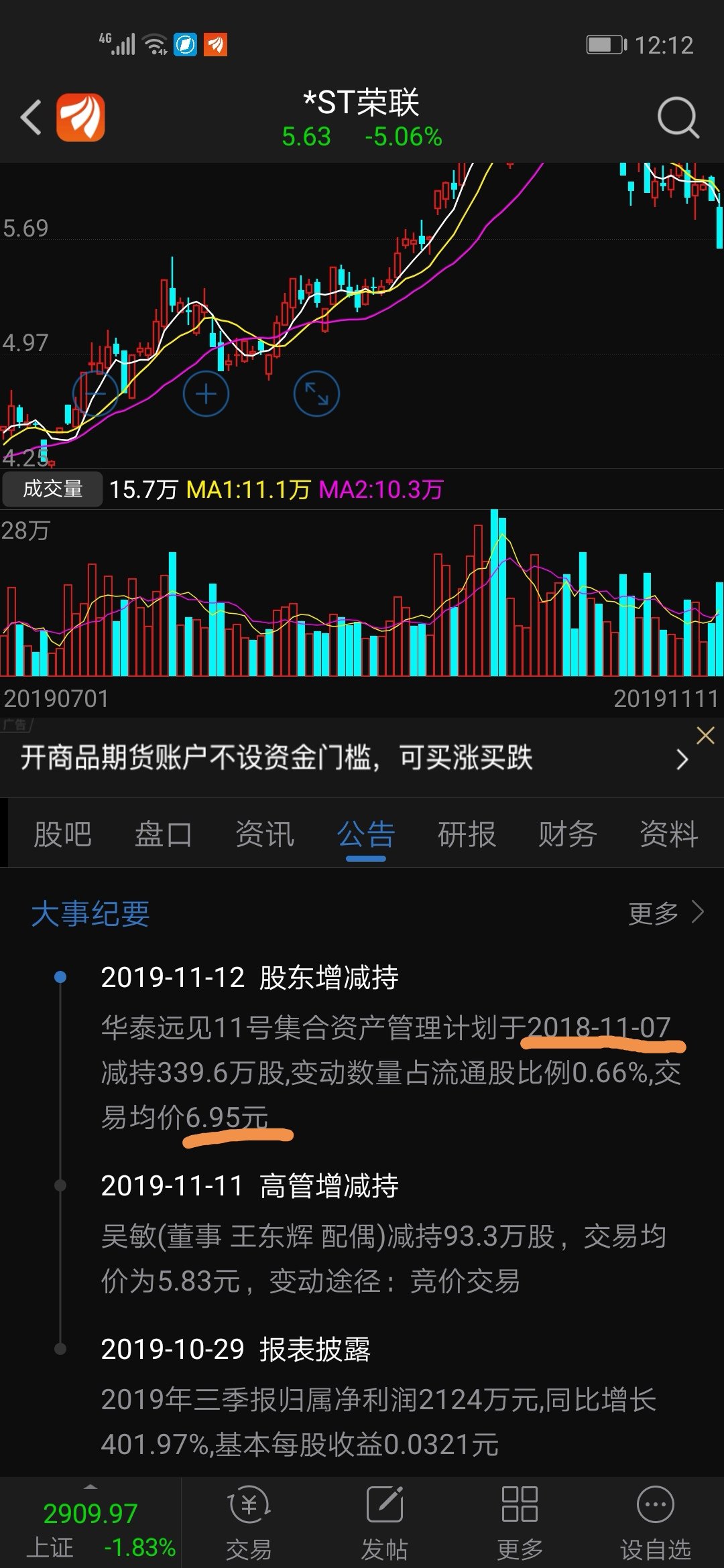Switch to the 资讯 tab
This screenshot has height=1568, width=724.
point(264,834)
